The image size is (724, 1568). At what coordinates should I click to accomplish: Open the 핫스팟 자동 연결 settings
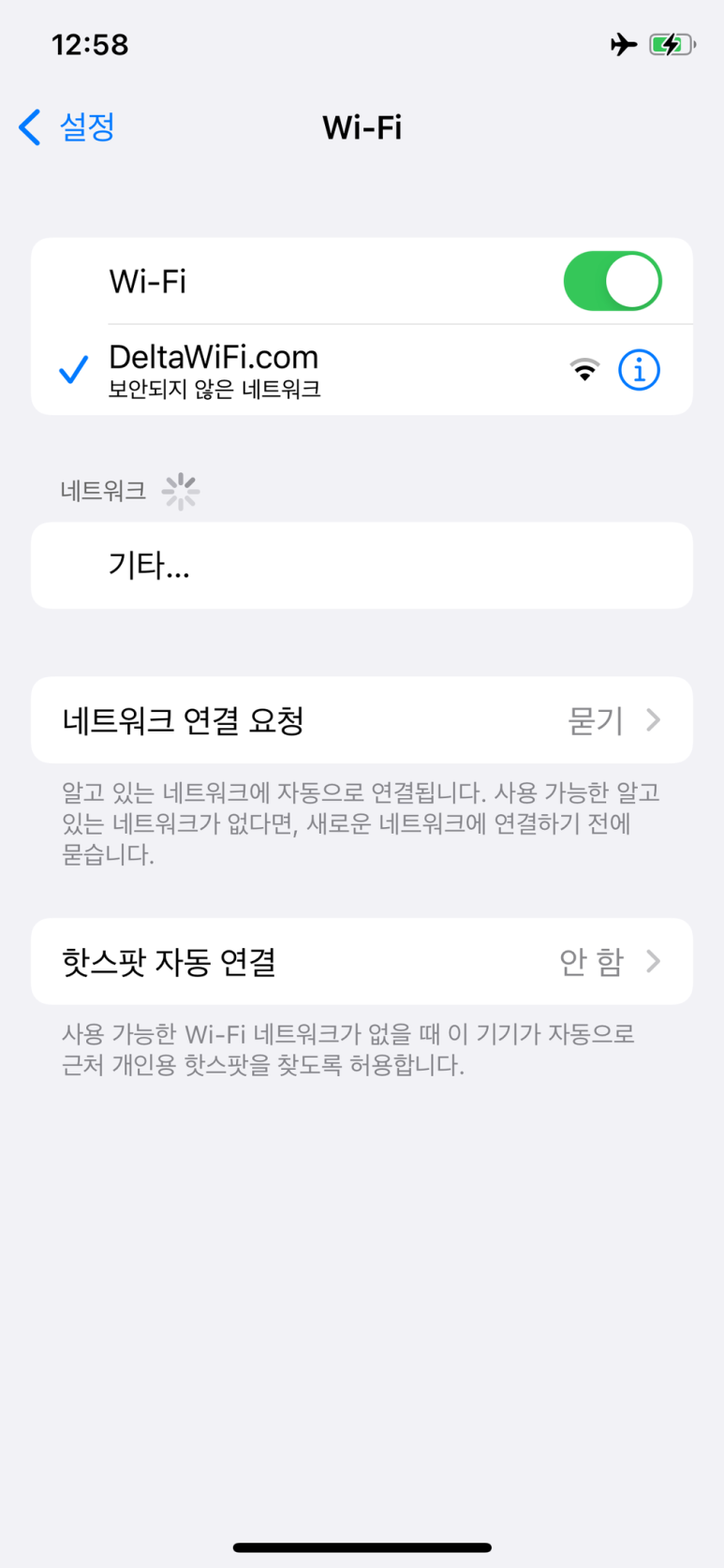[362, 961]
